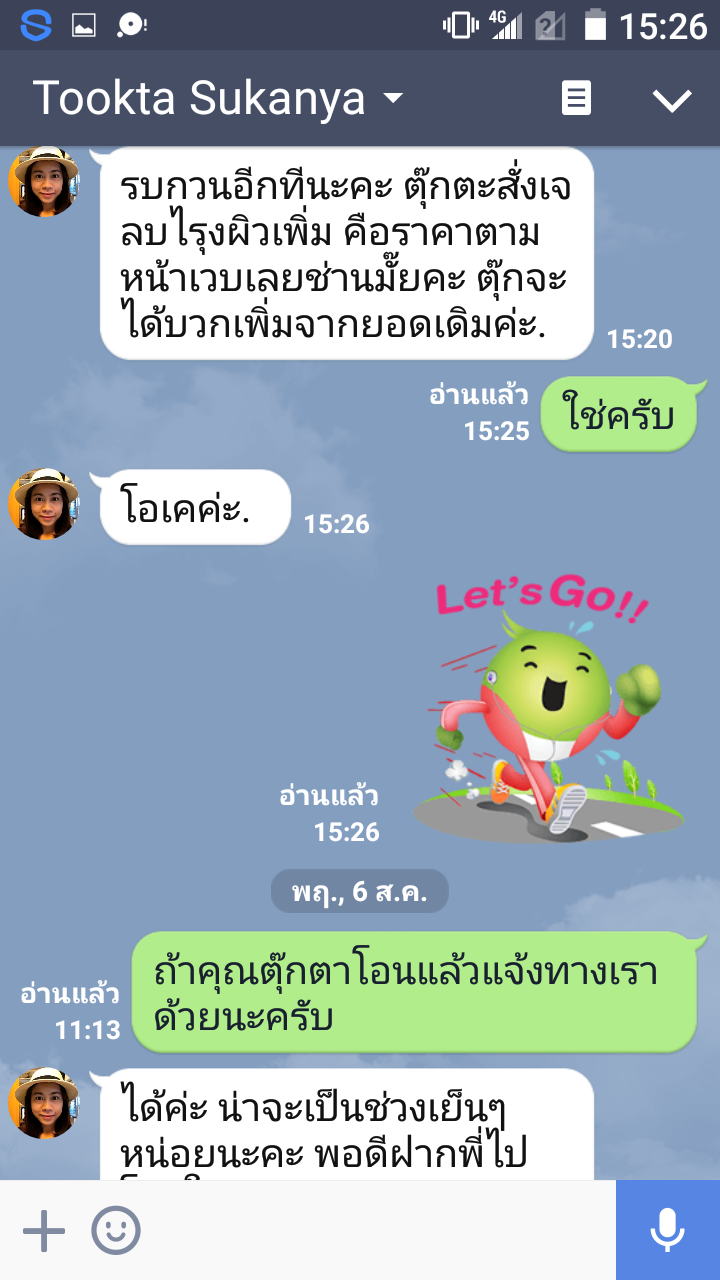720x1280 pixels.
Task: Open Tookta's profile picture beside โอเคค่ะ
Action: click(x=43, y=503)
